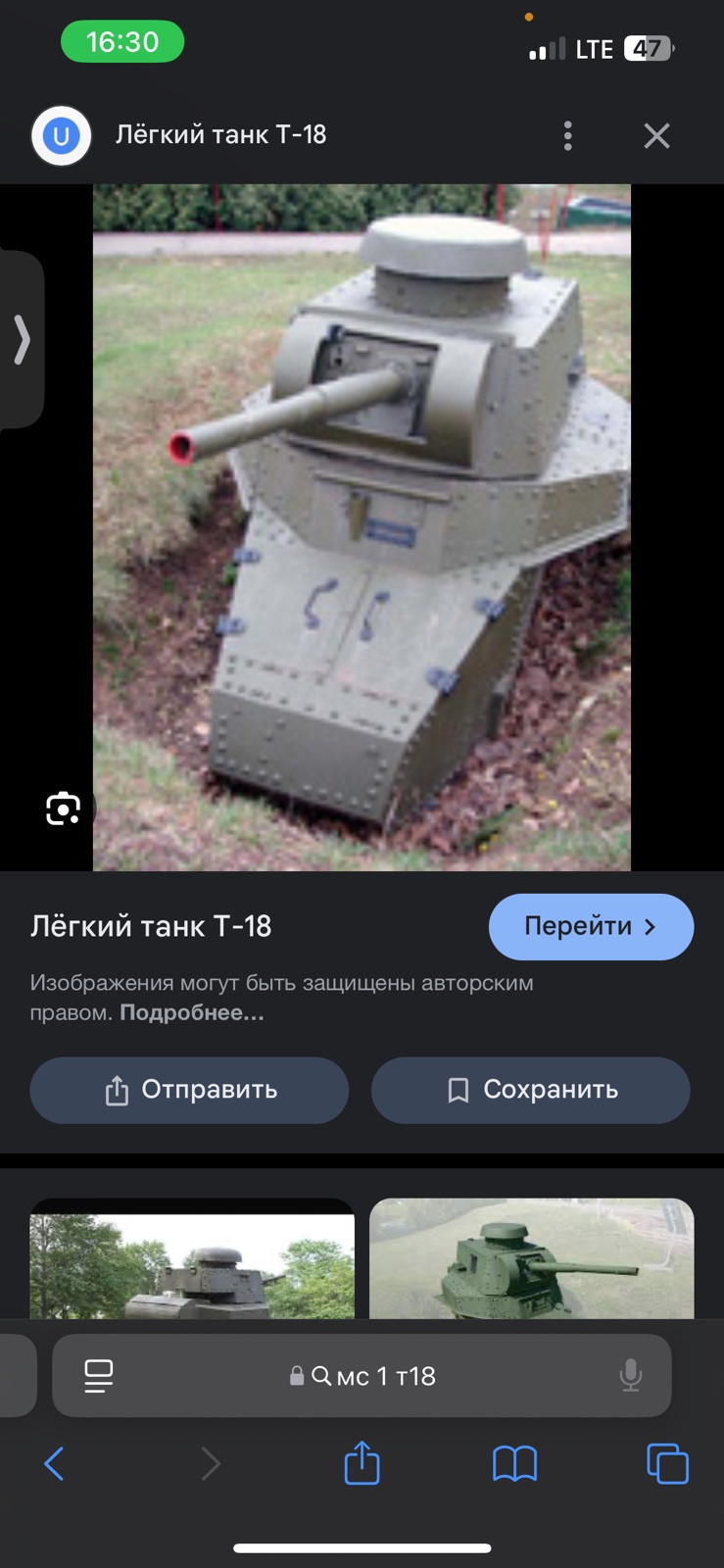The image size is (724, 1568).
Task: Open the three-dot overflow menu
Action: [568, 135]
